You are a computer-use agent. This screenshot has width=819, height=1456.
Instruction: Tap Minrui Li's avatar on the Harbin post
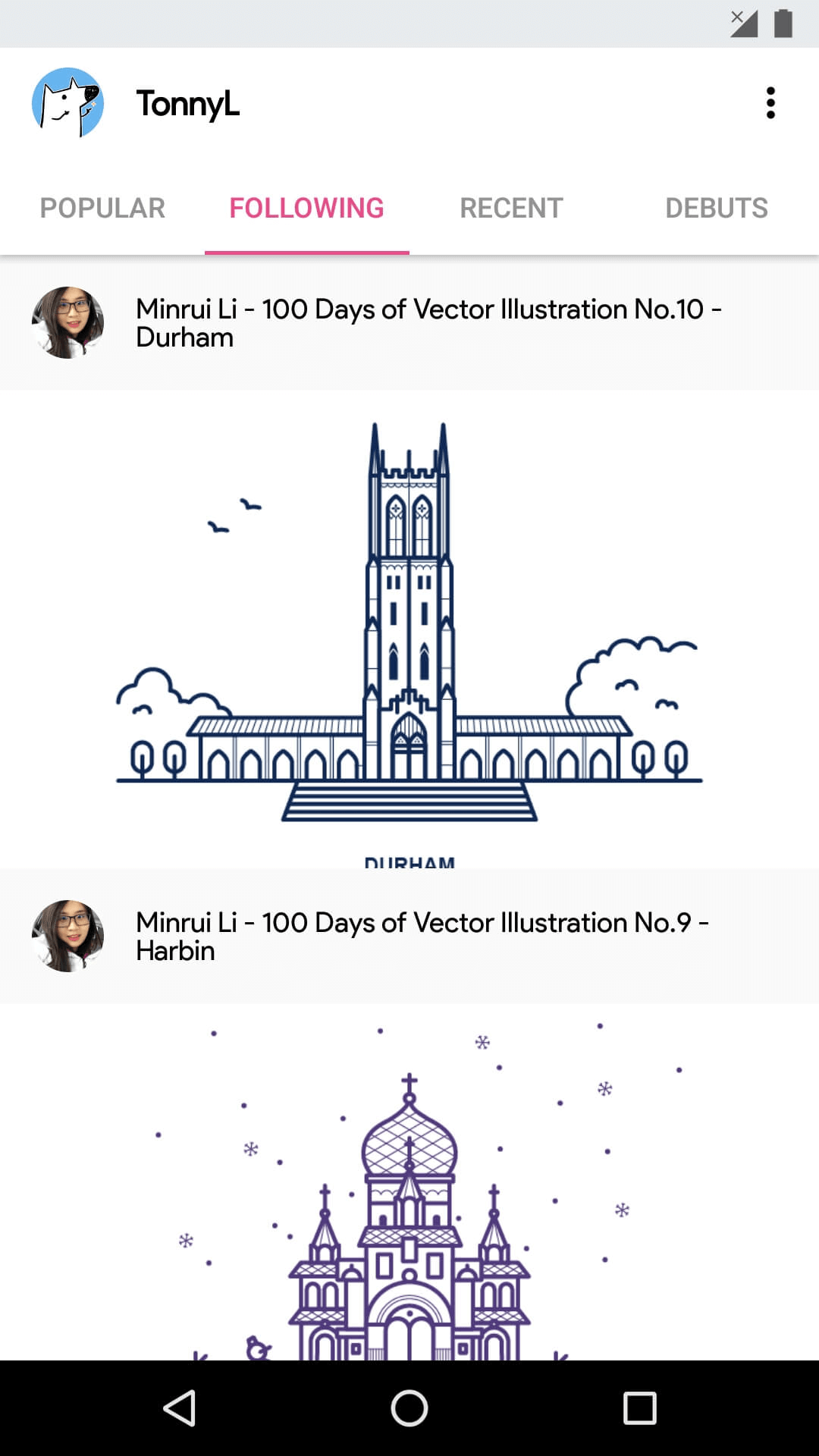pos(67,936)
